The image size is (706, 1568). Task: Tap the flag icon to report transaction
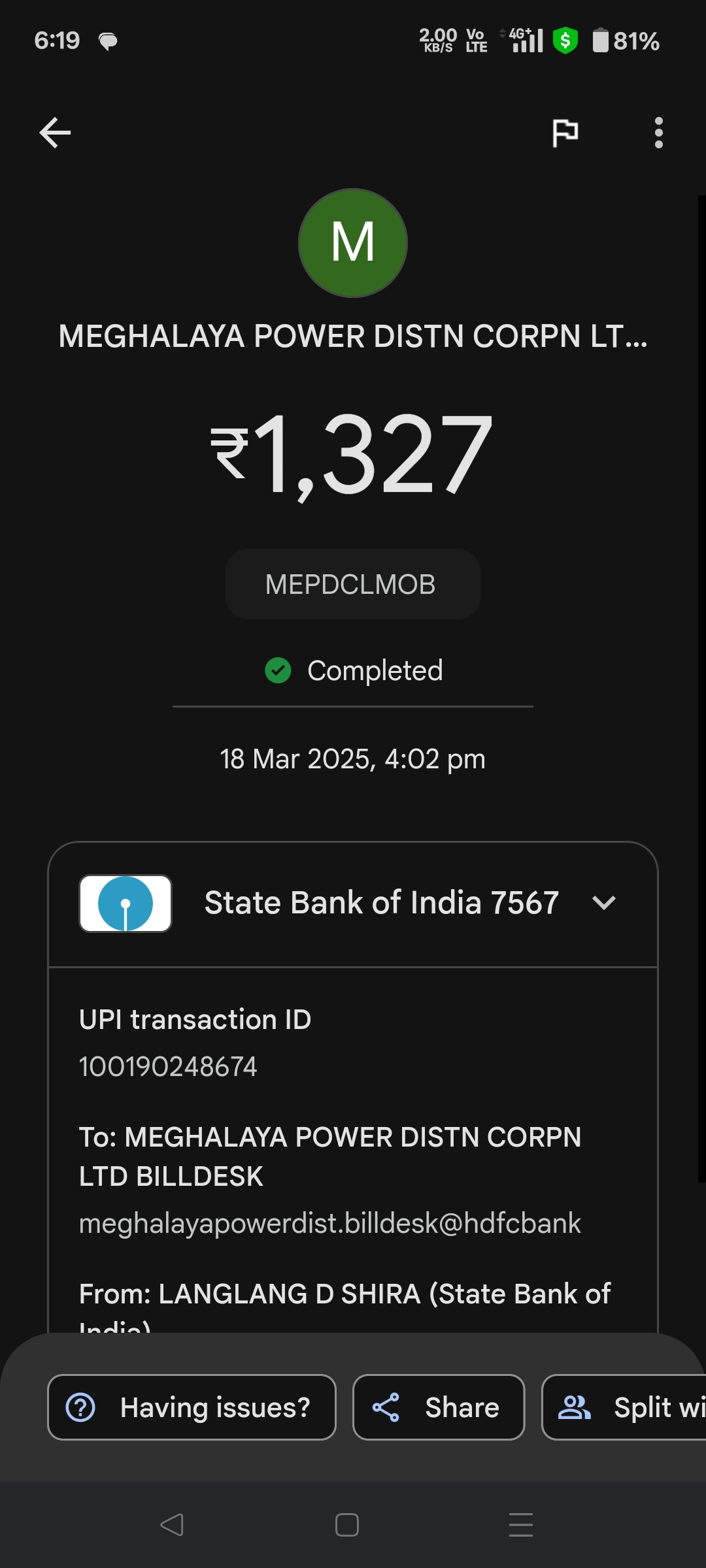[565, 133]
